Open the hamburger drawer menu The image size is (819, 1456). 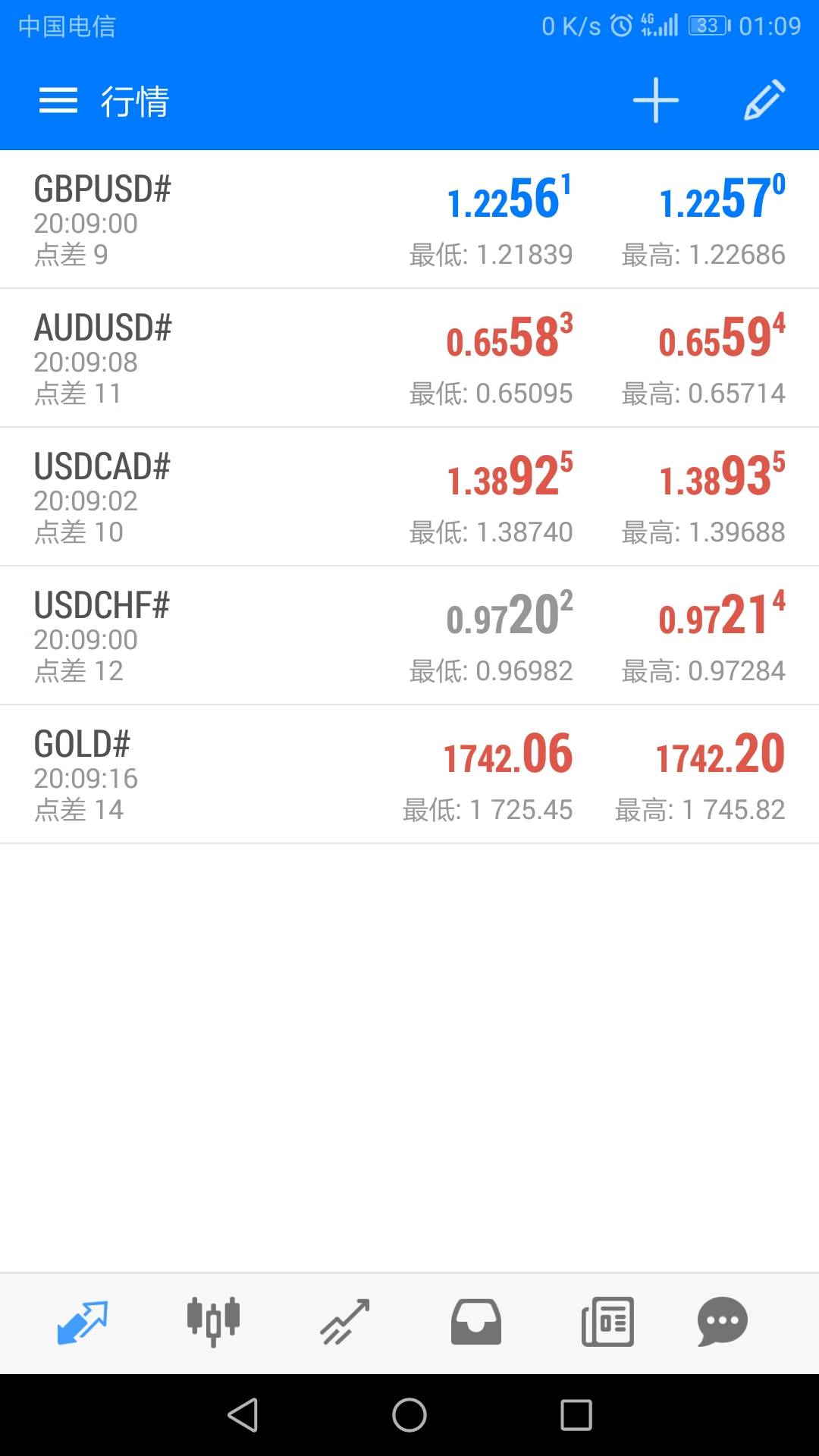coord(58,101)
